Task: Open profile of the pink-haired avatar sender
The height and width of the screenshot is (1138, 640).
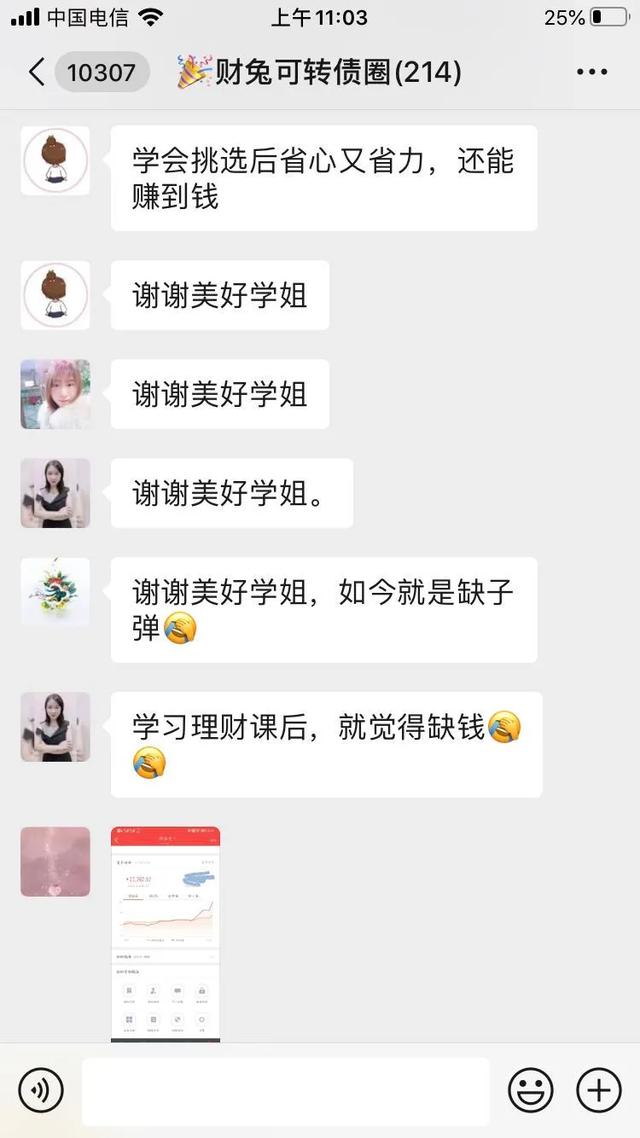Action: pyautogui.click(x=55, y=394)
